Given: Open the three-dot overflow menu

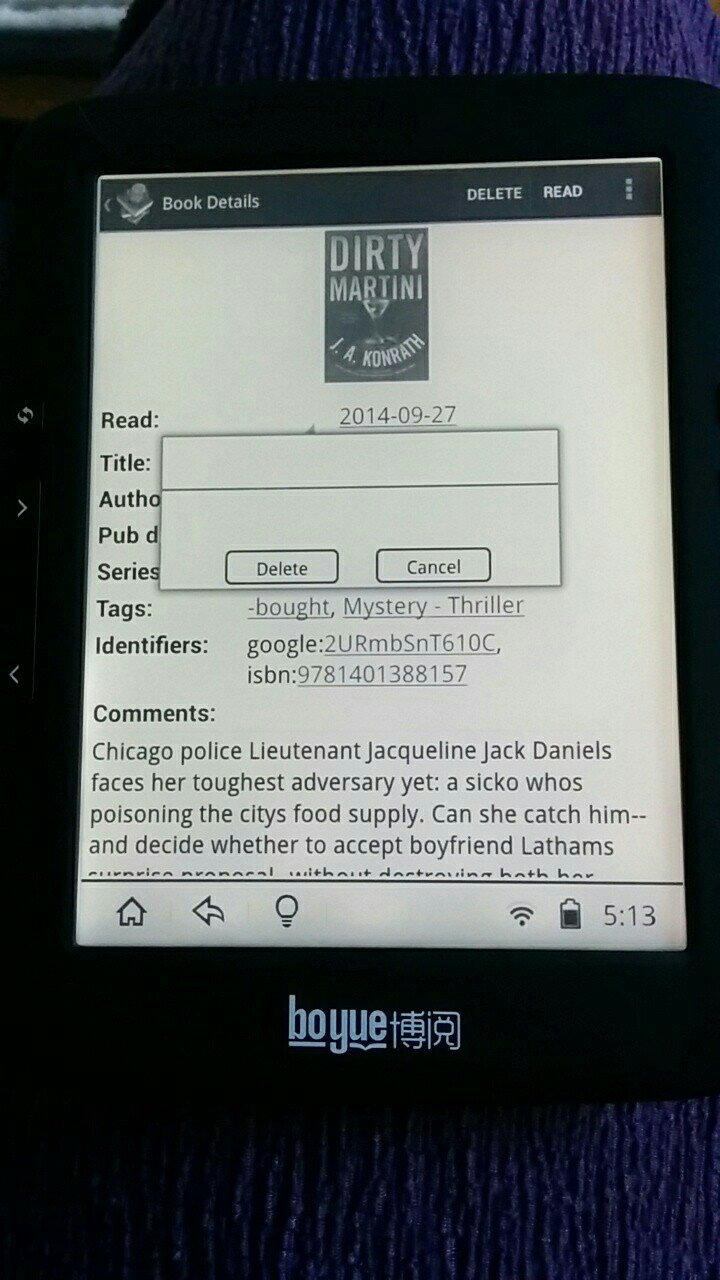Looking at the screenshot, I should [x=628, y=190].
